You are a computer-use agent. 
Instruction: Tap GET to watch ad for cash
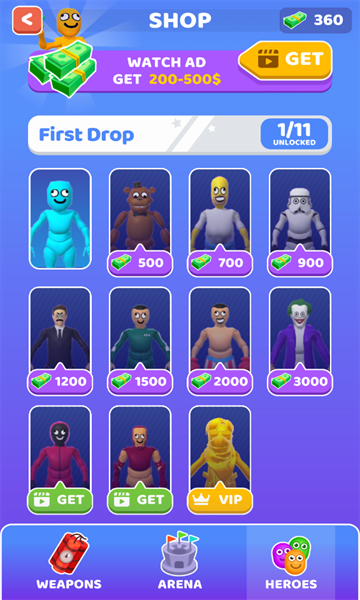285,60
